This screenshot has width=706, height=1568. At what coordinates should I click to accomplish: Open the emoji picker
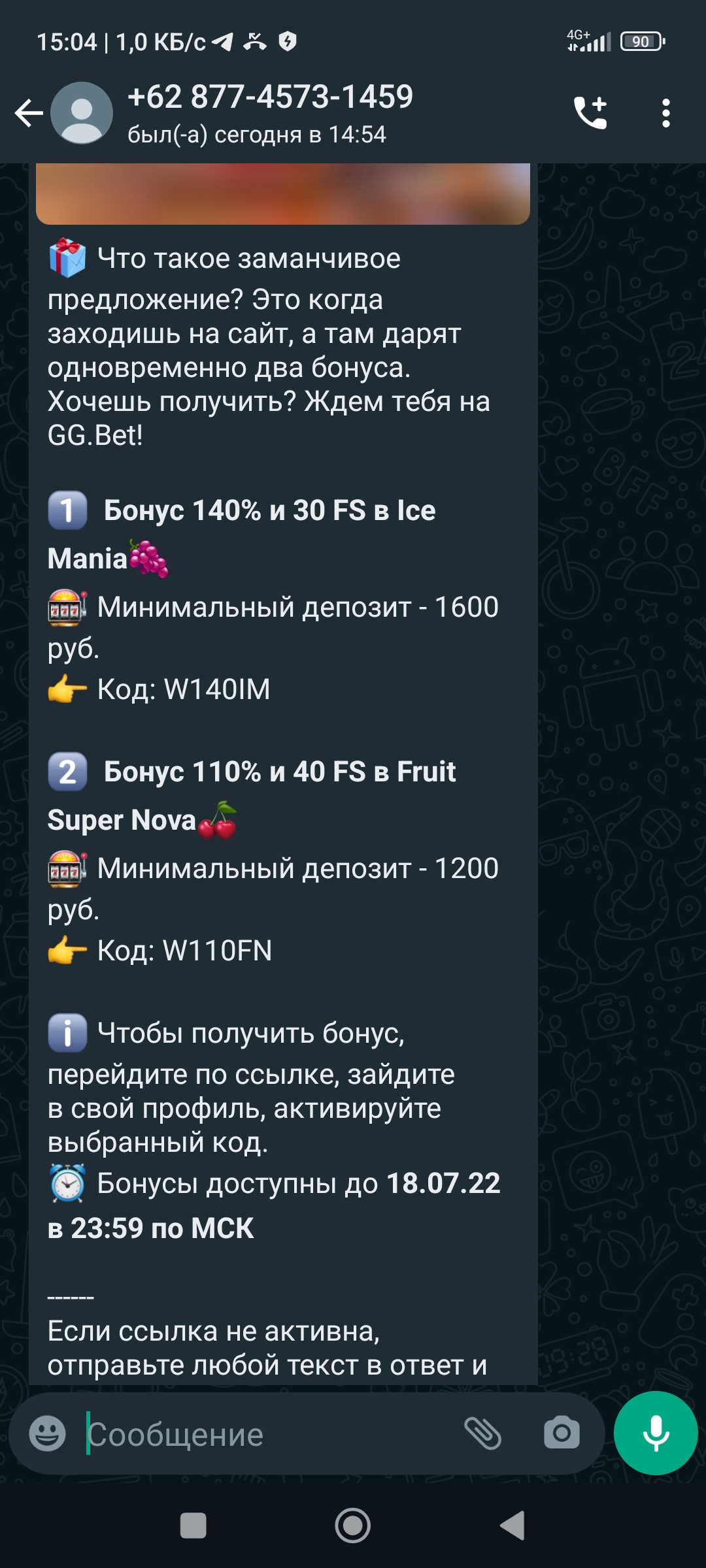click(x=48, y=1433)
